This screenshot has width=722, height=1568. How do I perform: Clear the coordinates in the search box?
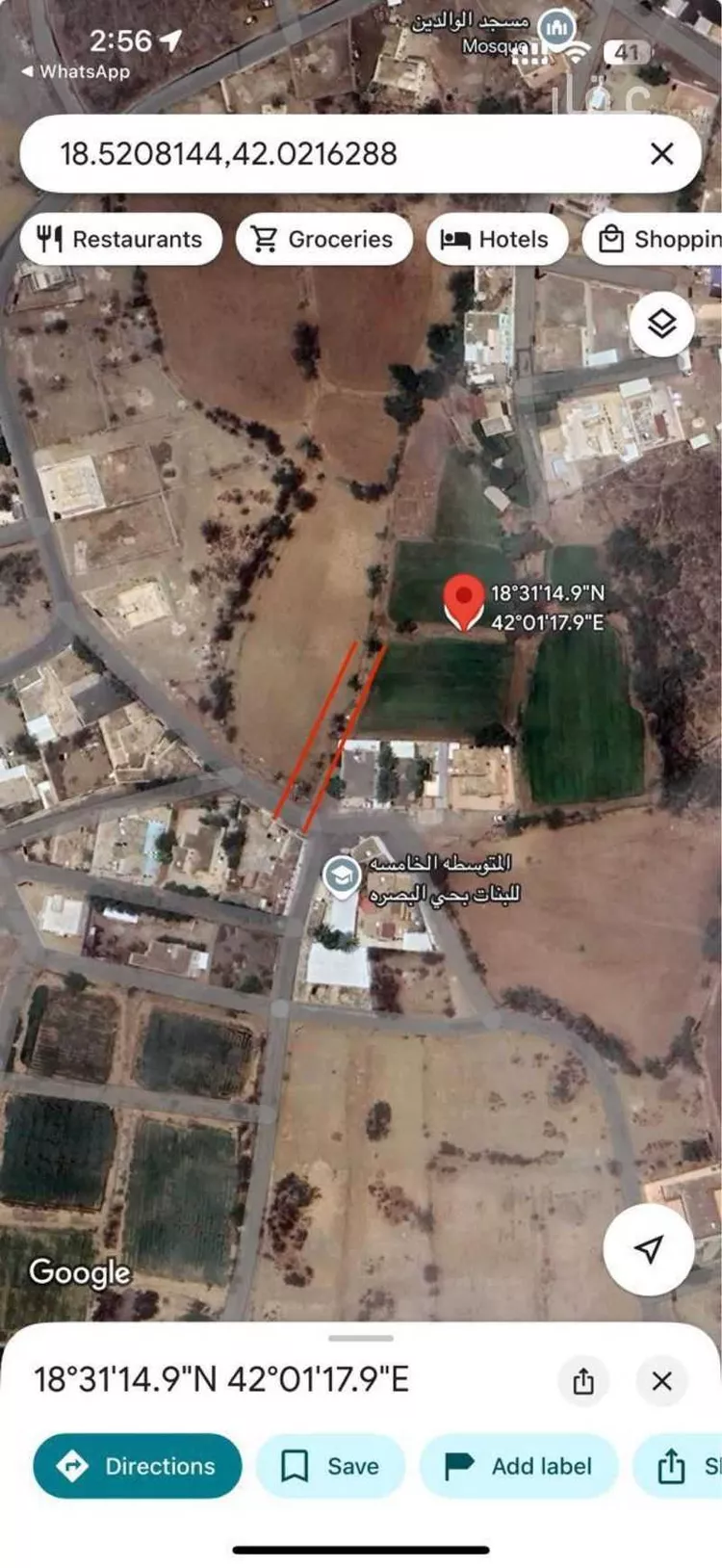coord(661,154)
